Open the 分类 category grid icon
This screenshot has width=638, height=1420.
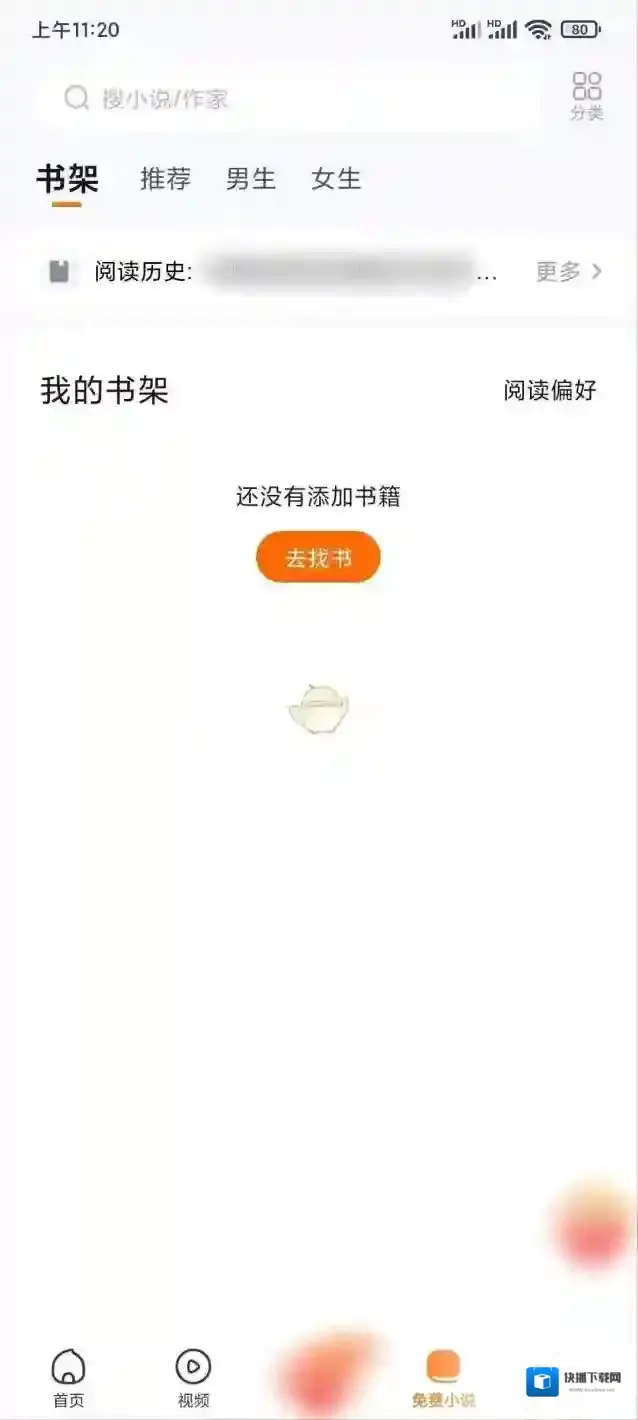point(587,96)
